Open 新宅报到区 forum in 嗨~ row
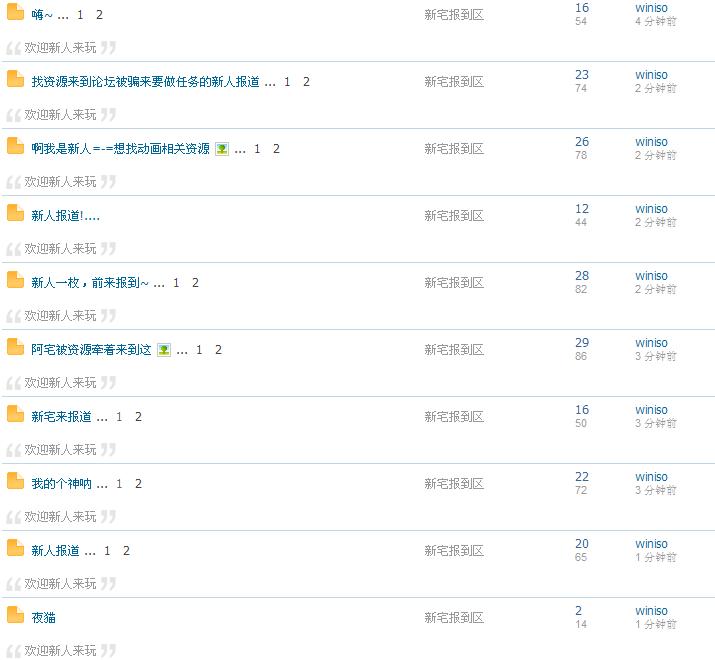Viewport: 715px width, 660px height. [453, 15]
